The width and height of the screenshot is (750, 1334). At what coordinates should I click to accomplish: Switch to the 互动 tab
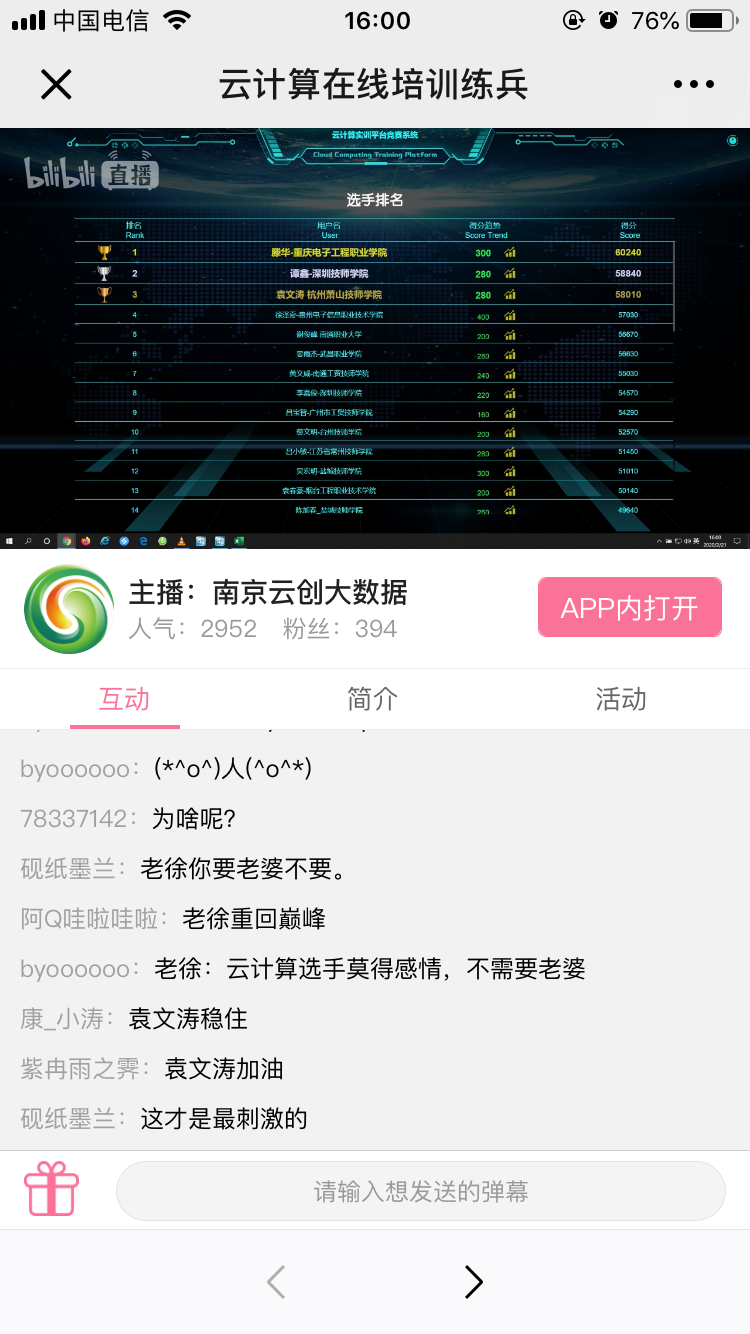[x=125, y=699]
